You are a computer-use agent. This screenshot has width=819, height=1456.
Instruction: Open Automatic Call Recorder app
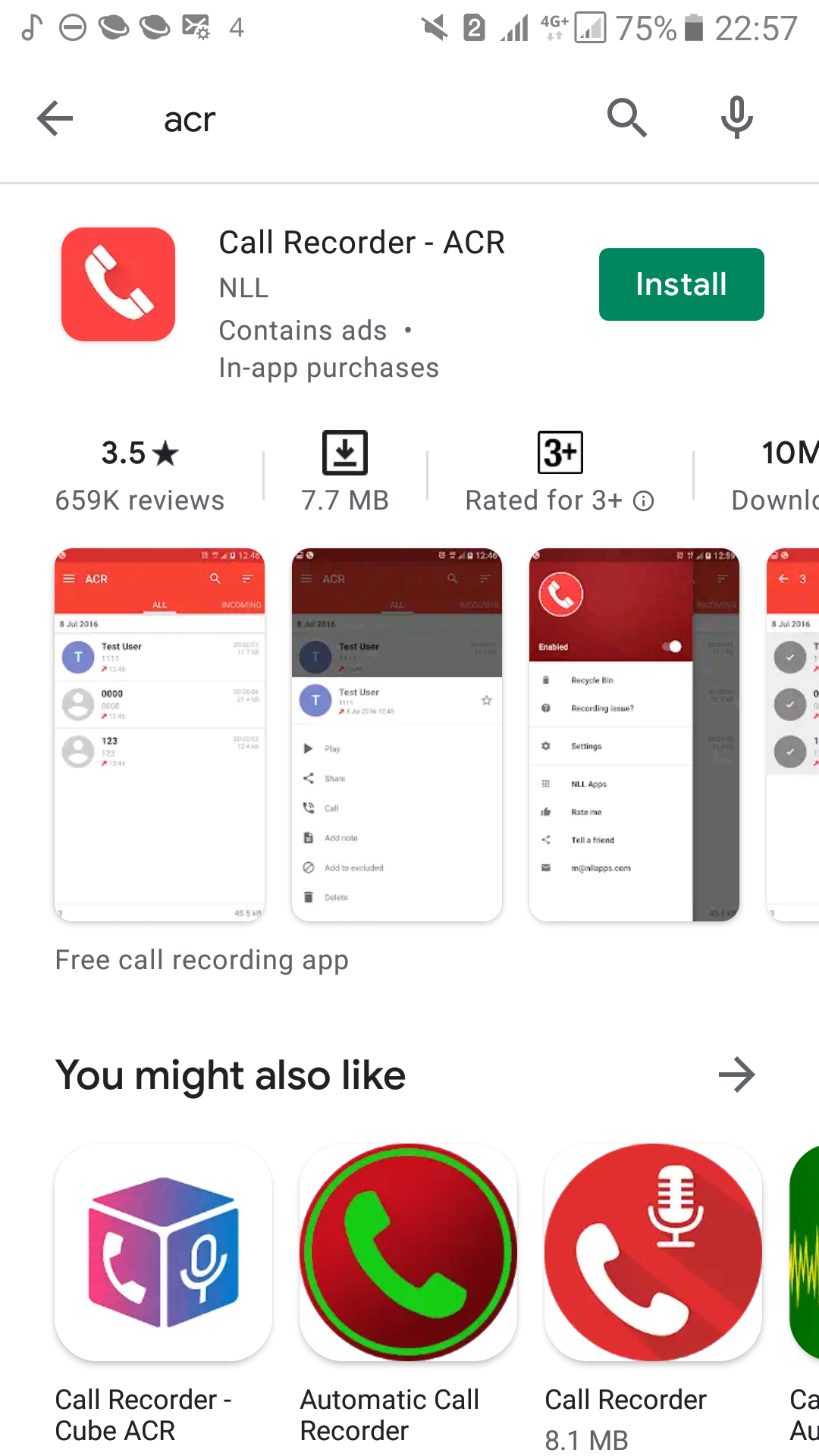[x=408, y=1252]
